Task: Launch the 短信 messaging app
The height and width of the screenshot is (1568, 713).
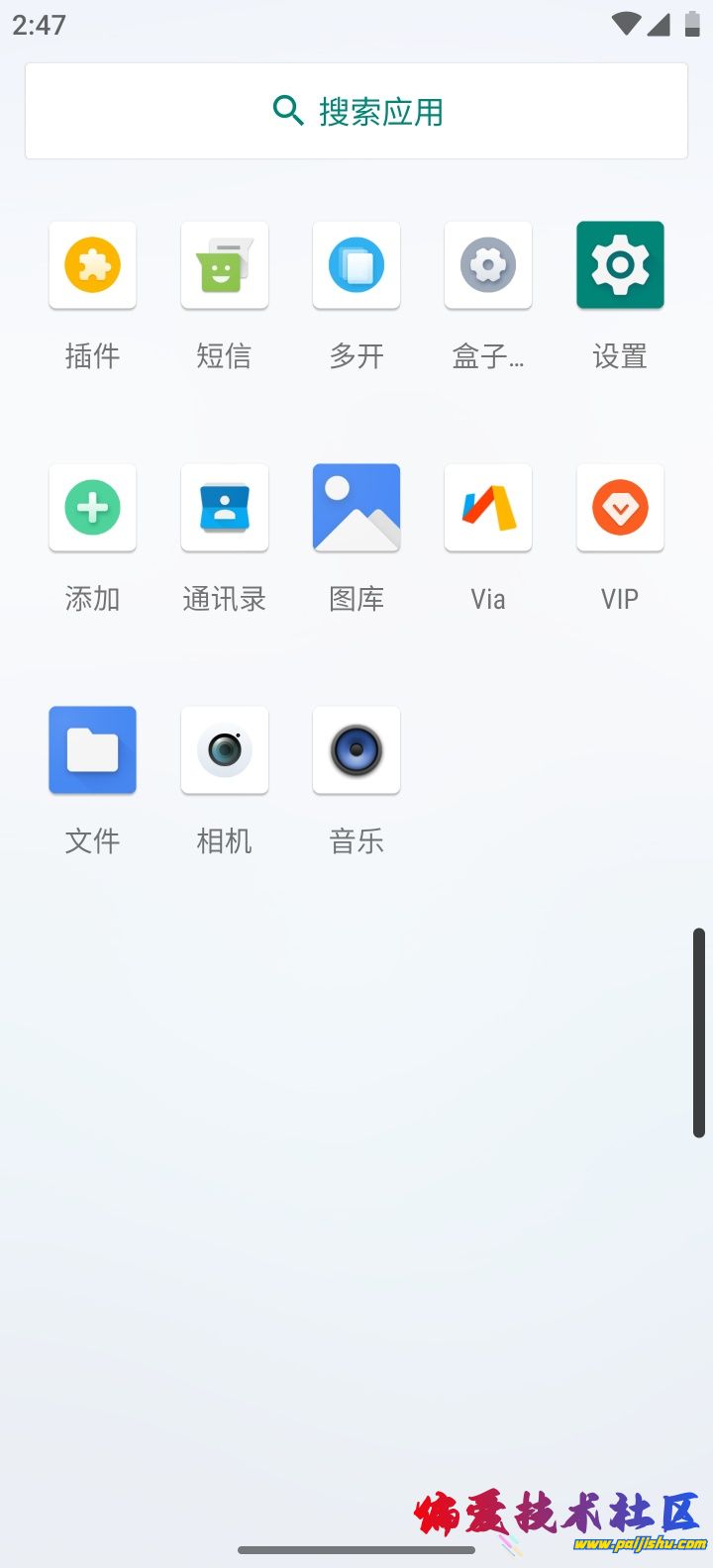Action: pos(225,265)
